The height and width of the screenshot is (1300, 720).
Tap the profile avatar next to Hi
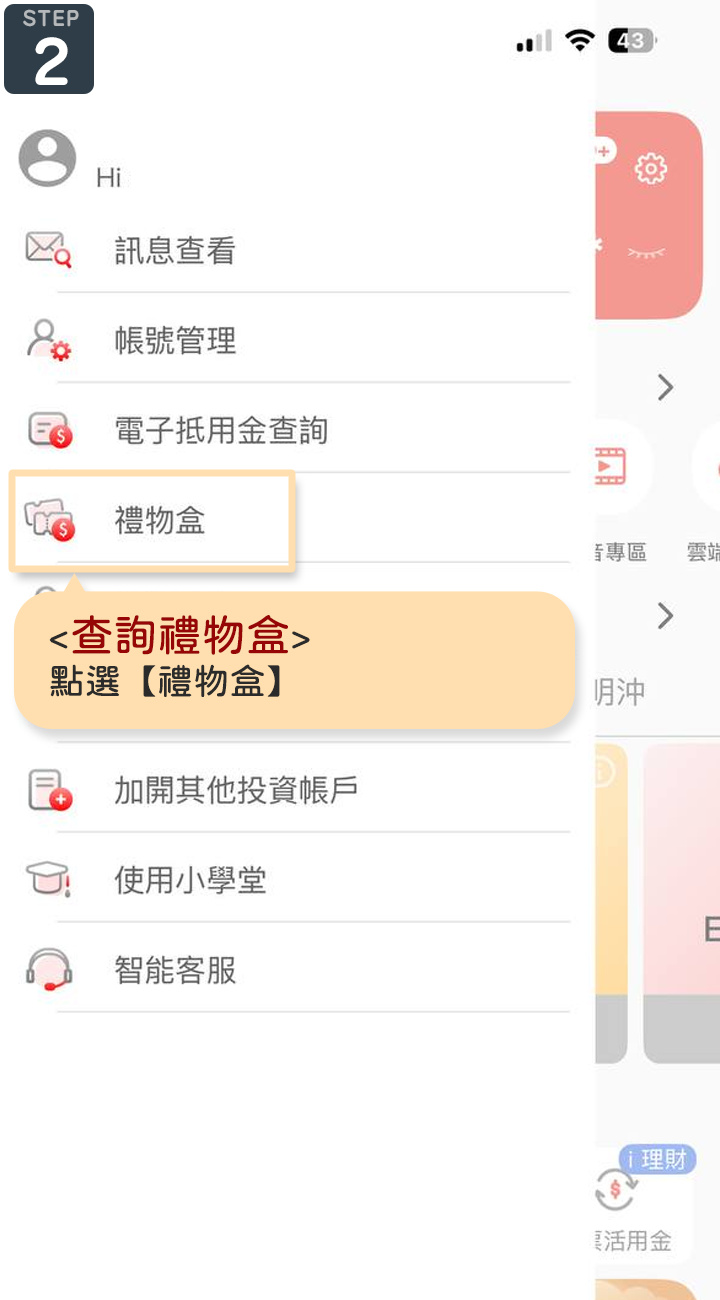(x=47, y=158)
